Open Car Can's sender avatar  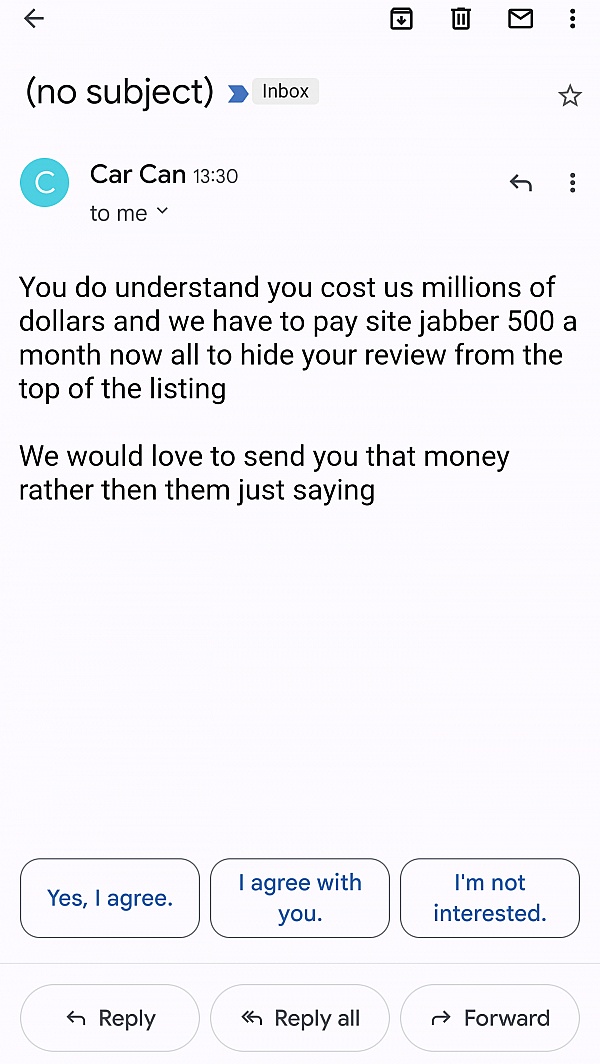click(x=45, y=183)
